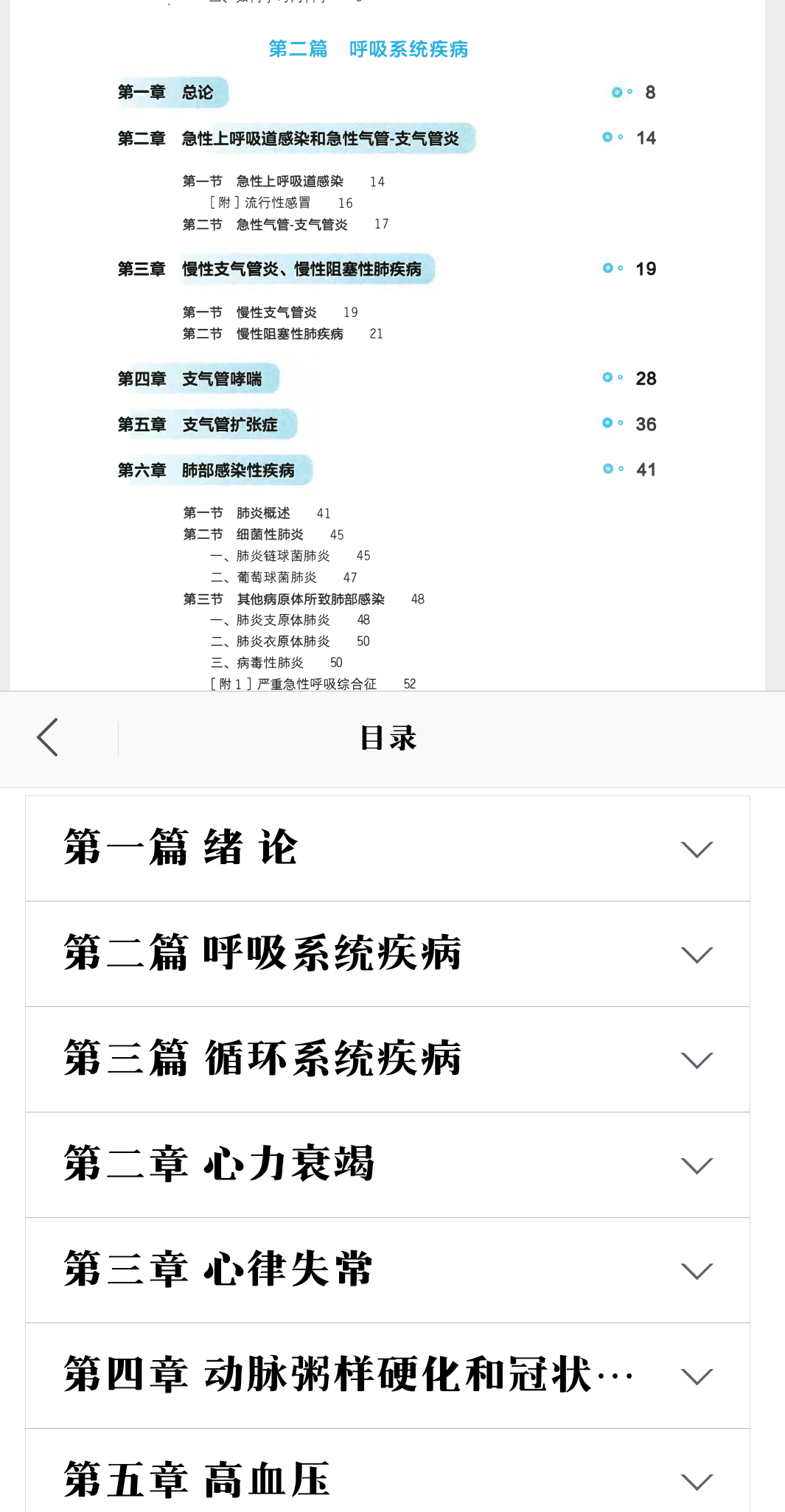Click the blue dot icon beside page 28
This screenshot has height=1512, width=785.
click(x=607, y=377)
